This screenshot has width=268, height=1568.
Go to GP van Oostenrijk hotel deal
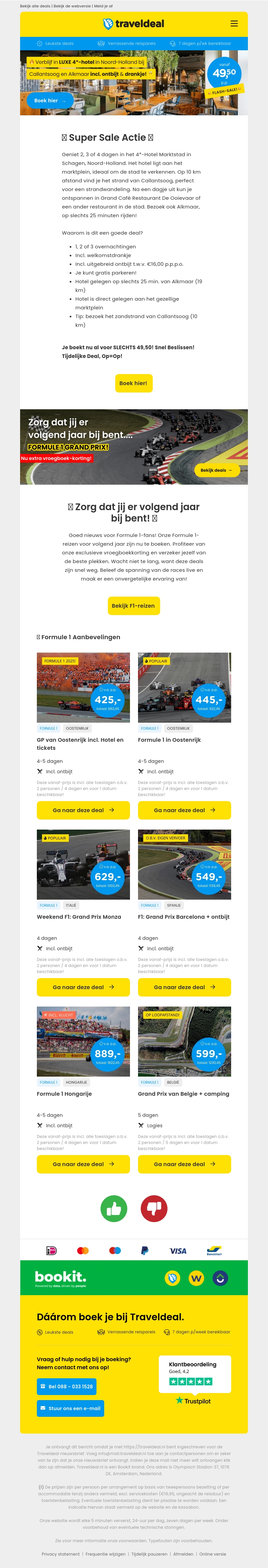83,810
